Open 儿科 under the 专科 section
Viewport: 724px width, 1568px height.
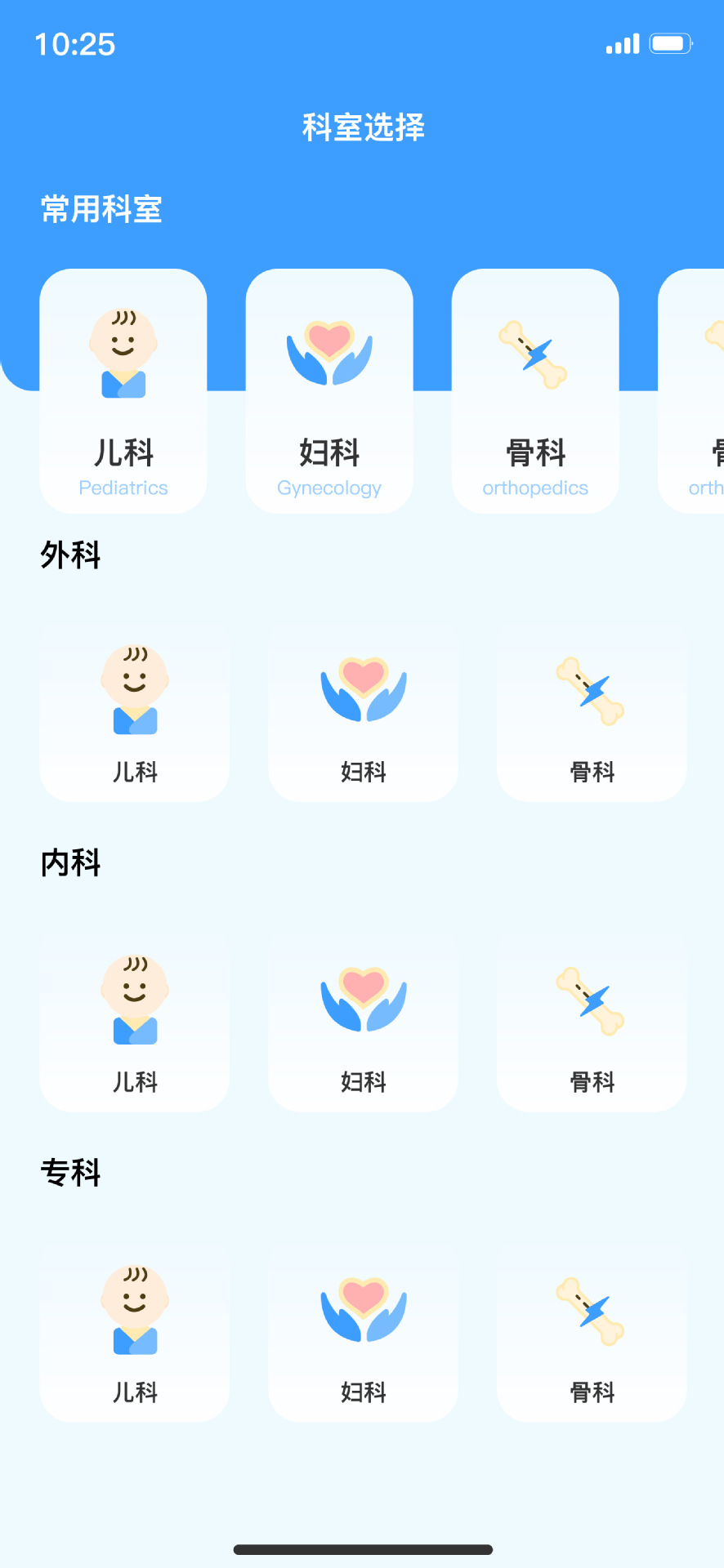point(135,1333)
